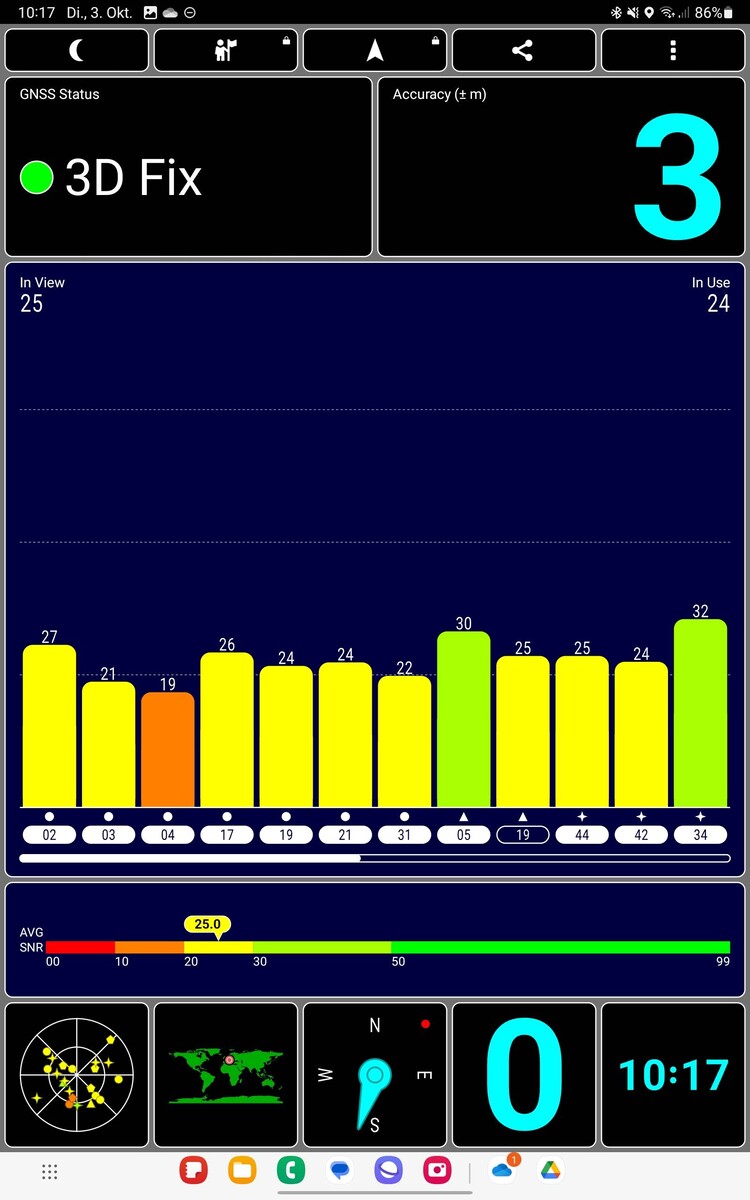This screenshot has width=750, height=1200.
Task: Open the satellite sky view radar tile
Action: coord(77,1075)
